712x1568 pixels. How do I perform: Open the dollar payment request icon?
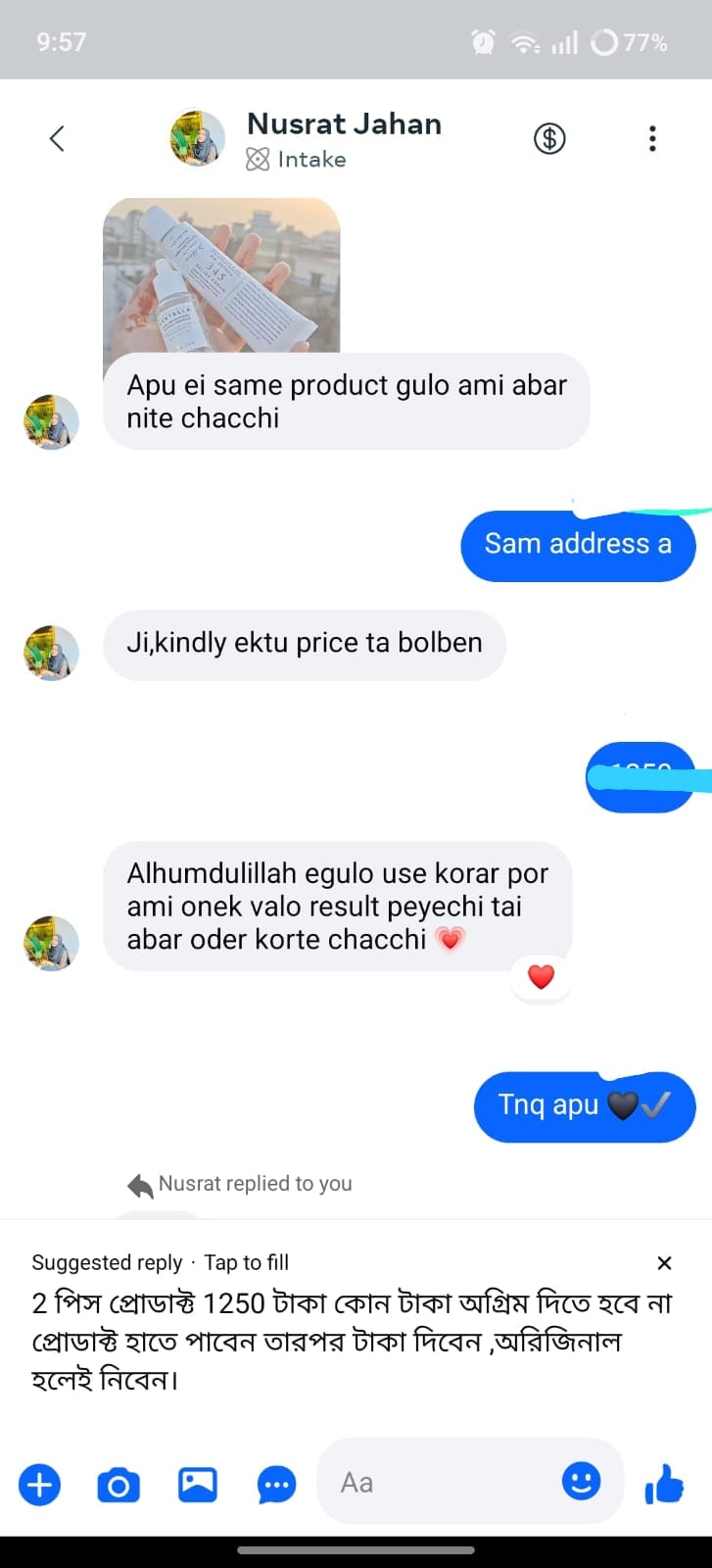click(x=549, y=138)
